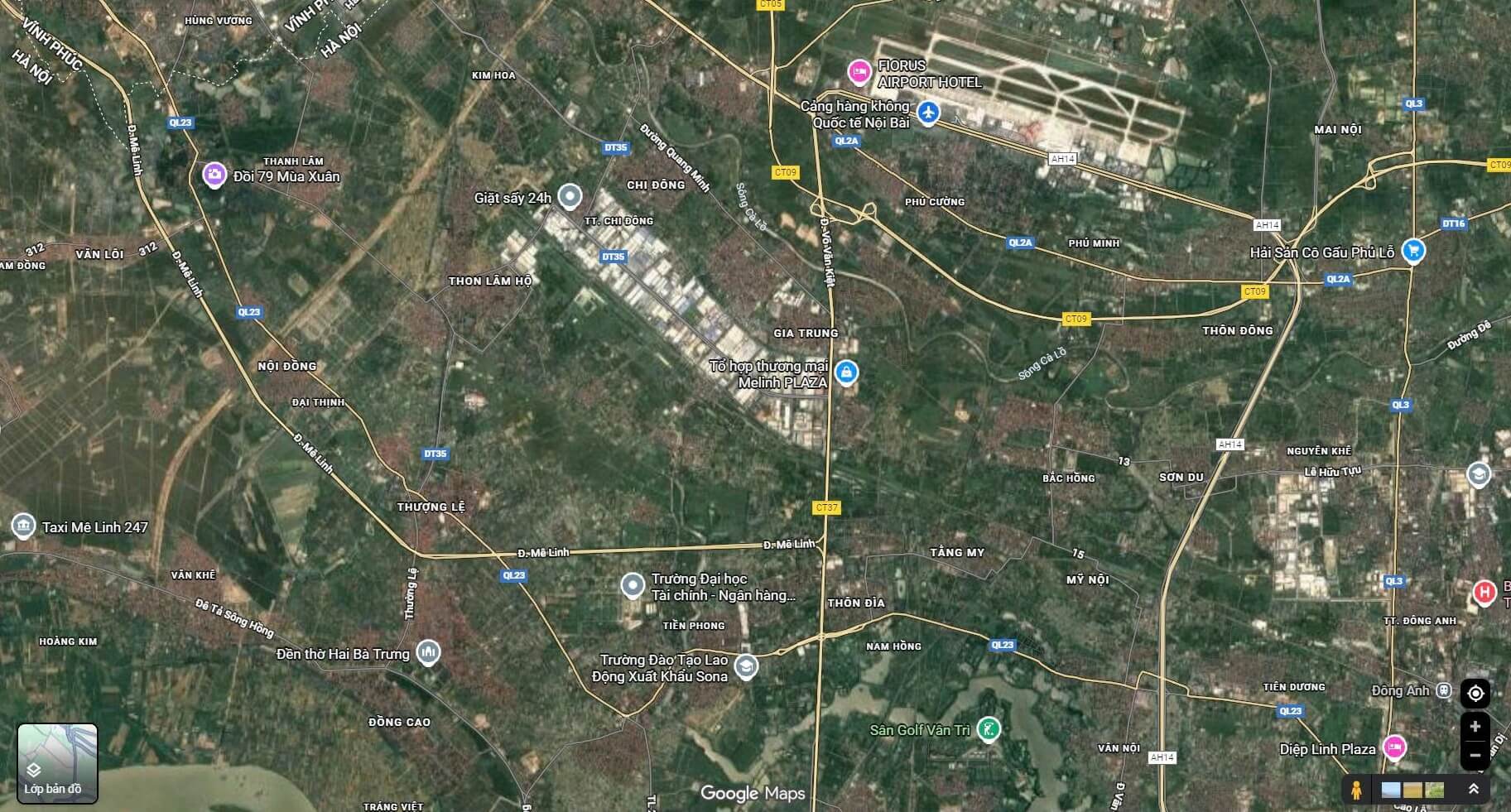The height and width of the screenshot is (812, 1511).
Task: Open the Lớp bản đồ layers button
Action: (57, 763)
